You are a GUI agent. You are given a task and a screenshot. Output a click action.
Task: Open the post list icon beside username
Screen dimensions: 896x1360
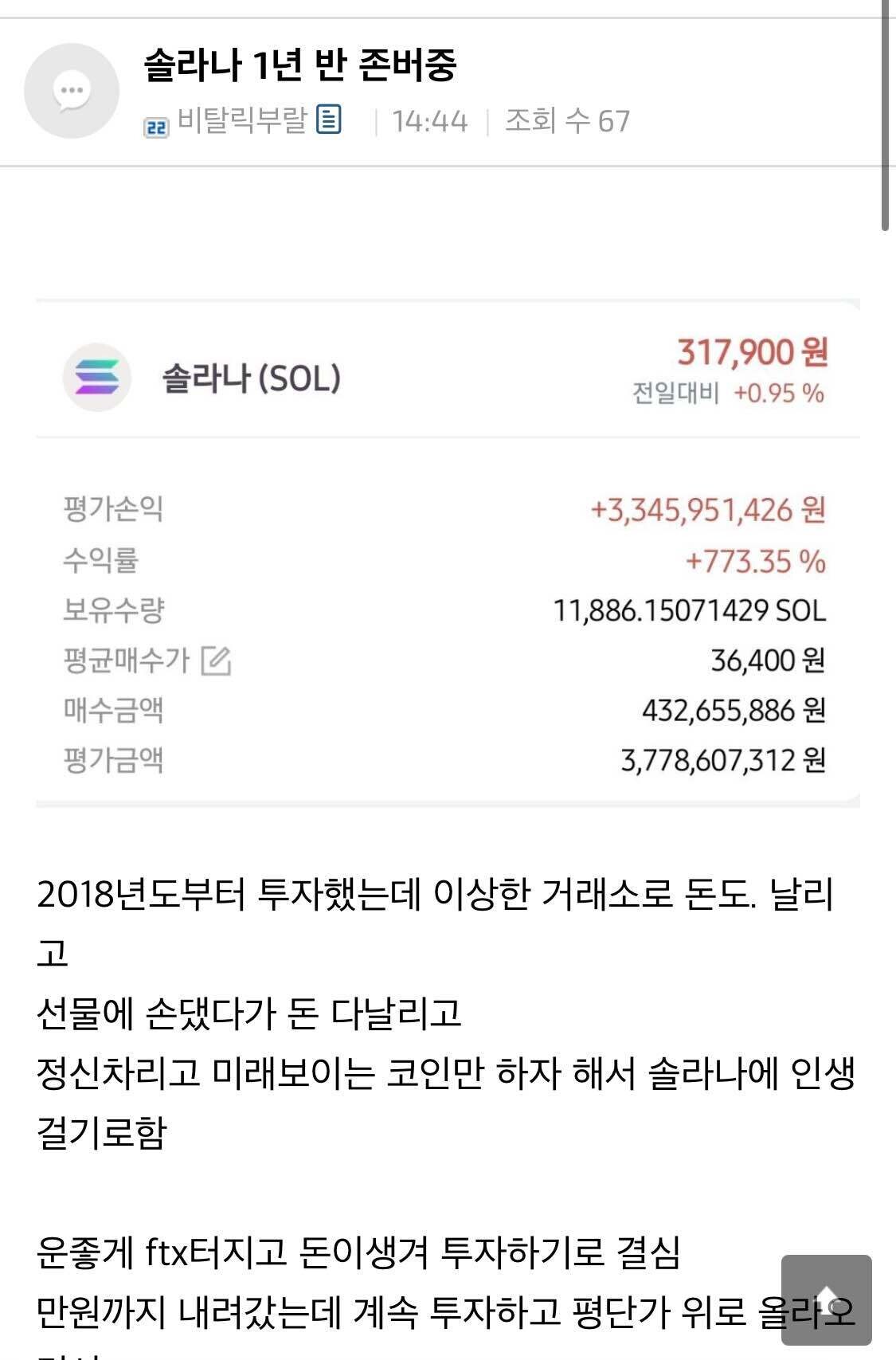coord(330,120)
